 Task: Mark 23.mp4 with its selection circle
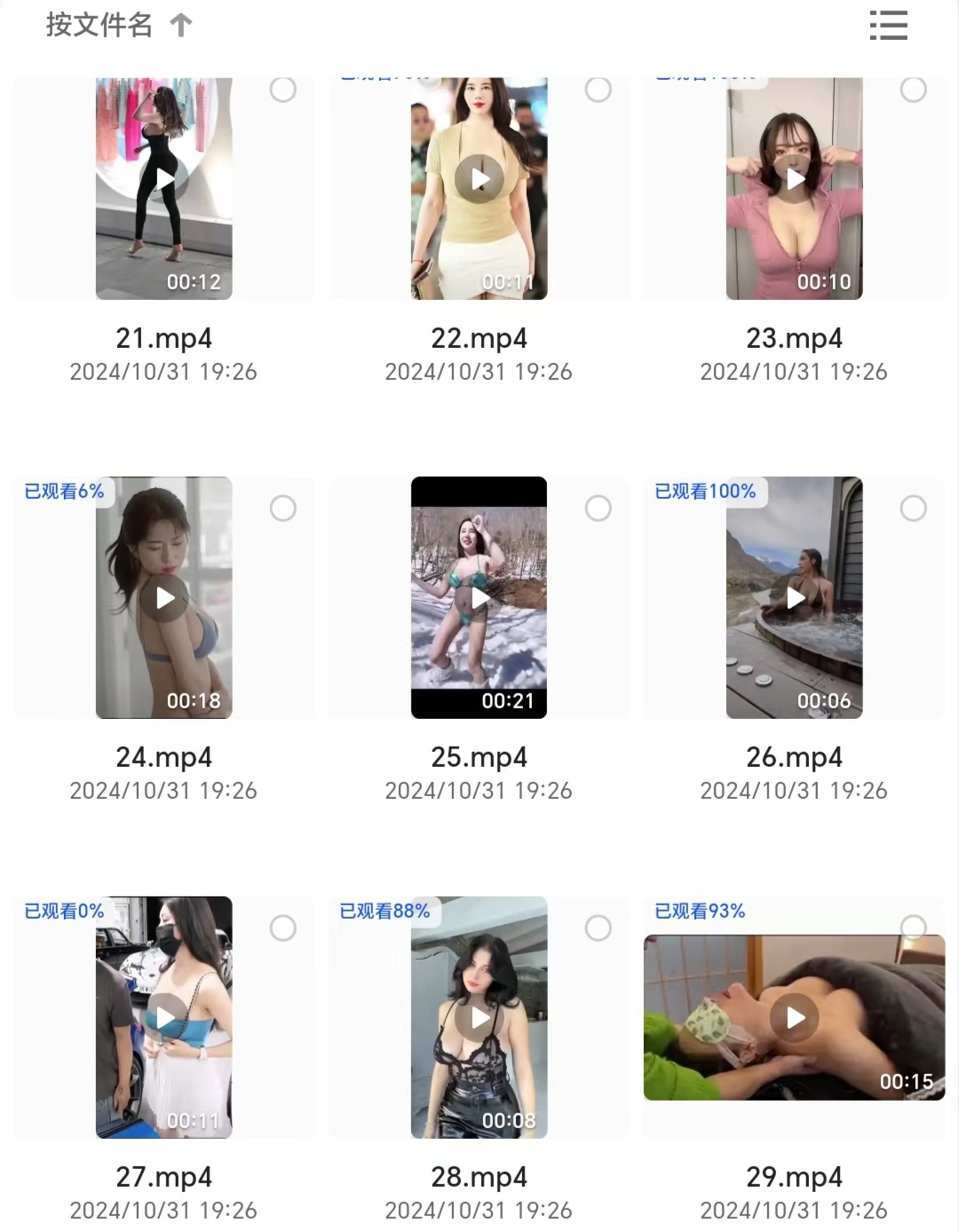coord(914,90)
